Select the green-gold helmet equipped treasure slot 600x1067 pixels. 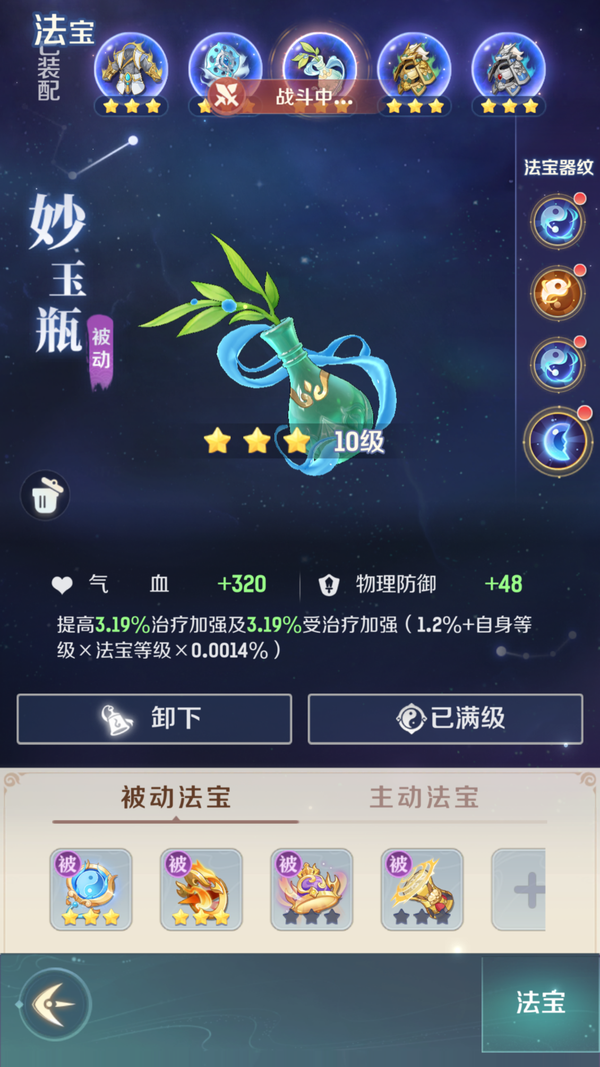(414, 70)
